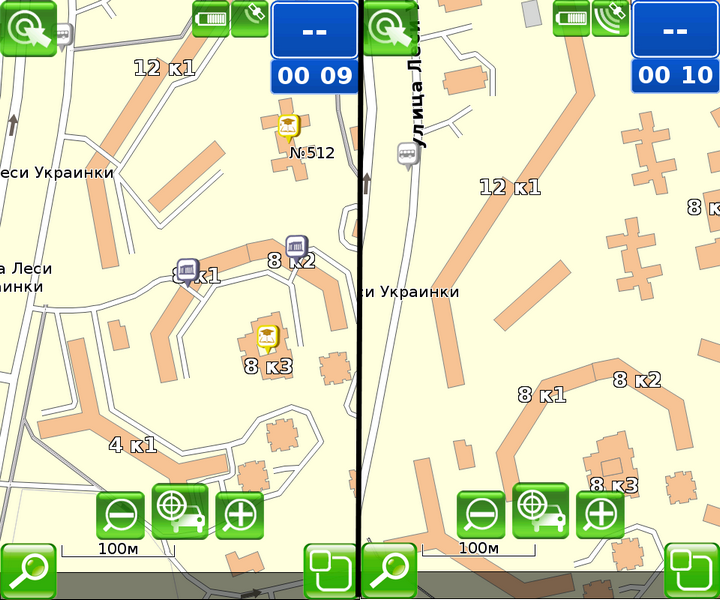
Task: Open the right map's overlapping squares menu
Action: (691, 571)
